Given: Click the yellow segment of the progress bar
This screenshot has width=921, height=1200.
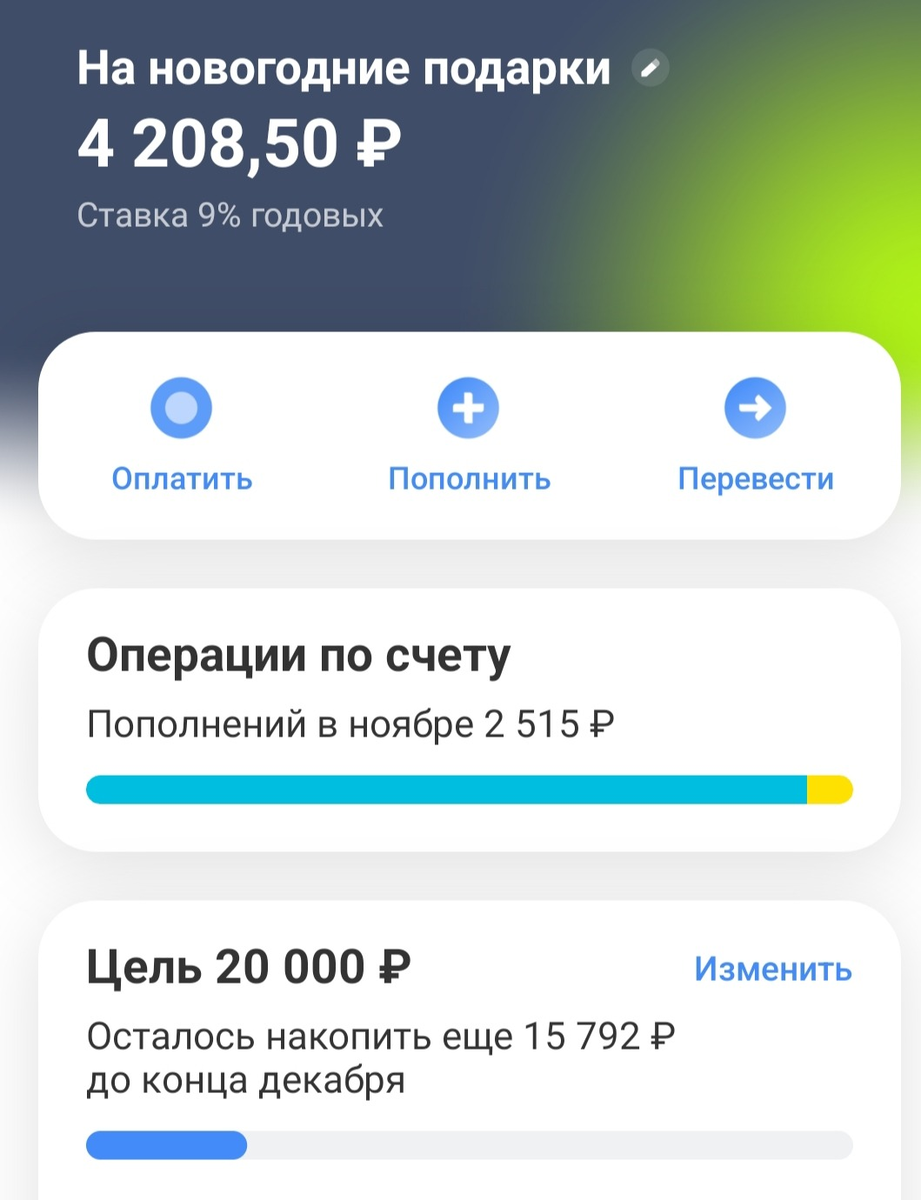Looking at the screenshot, I should click(830, 789).
